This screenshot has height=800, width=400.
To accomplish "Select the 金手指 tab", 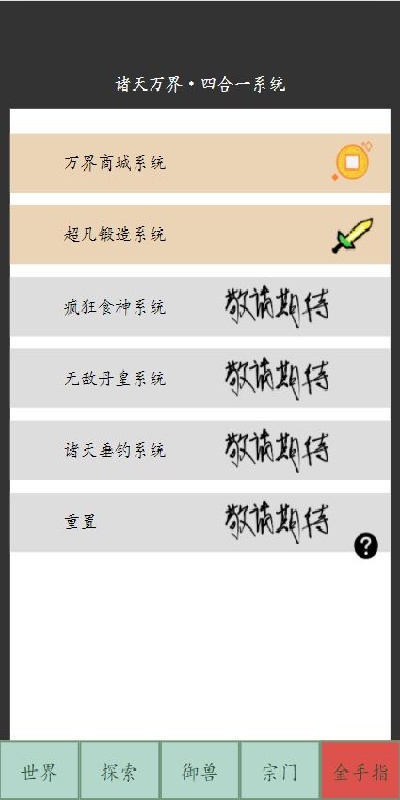I will 361,771.
